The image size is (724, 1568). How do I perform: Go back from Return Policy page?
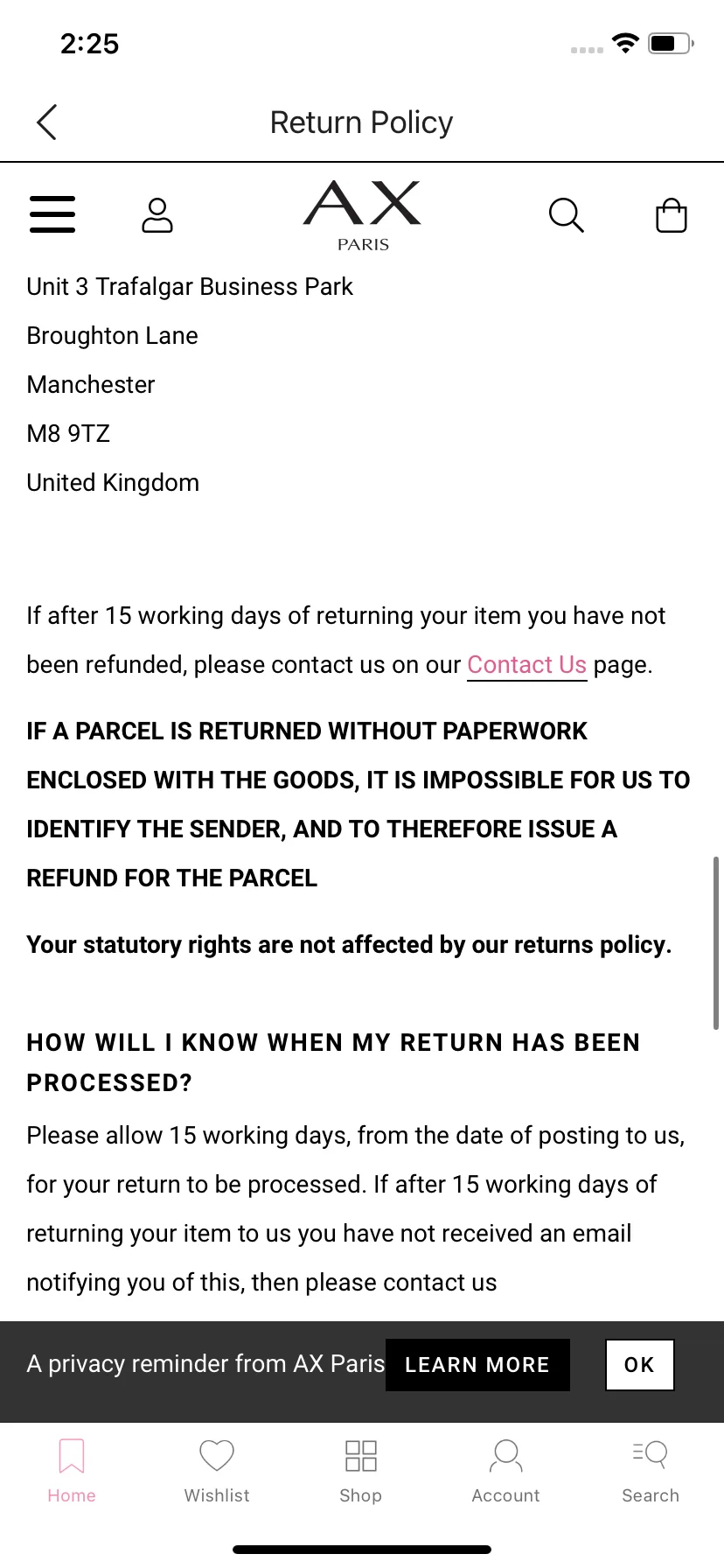(47, 122)
